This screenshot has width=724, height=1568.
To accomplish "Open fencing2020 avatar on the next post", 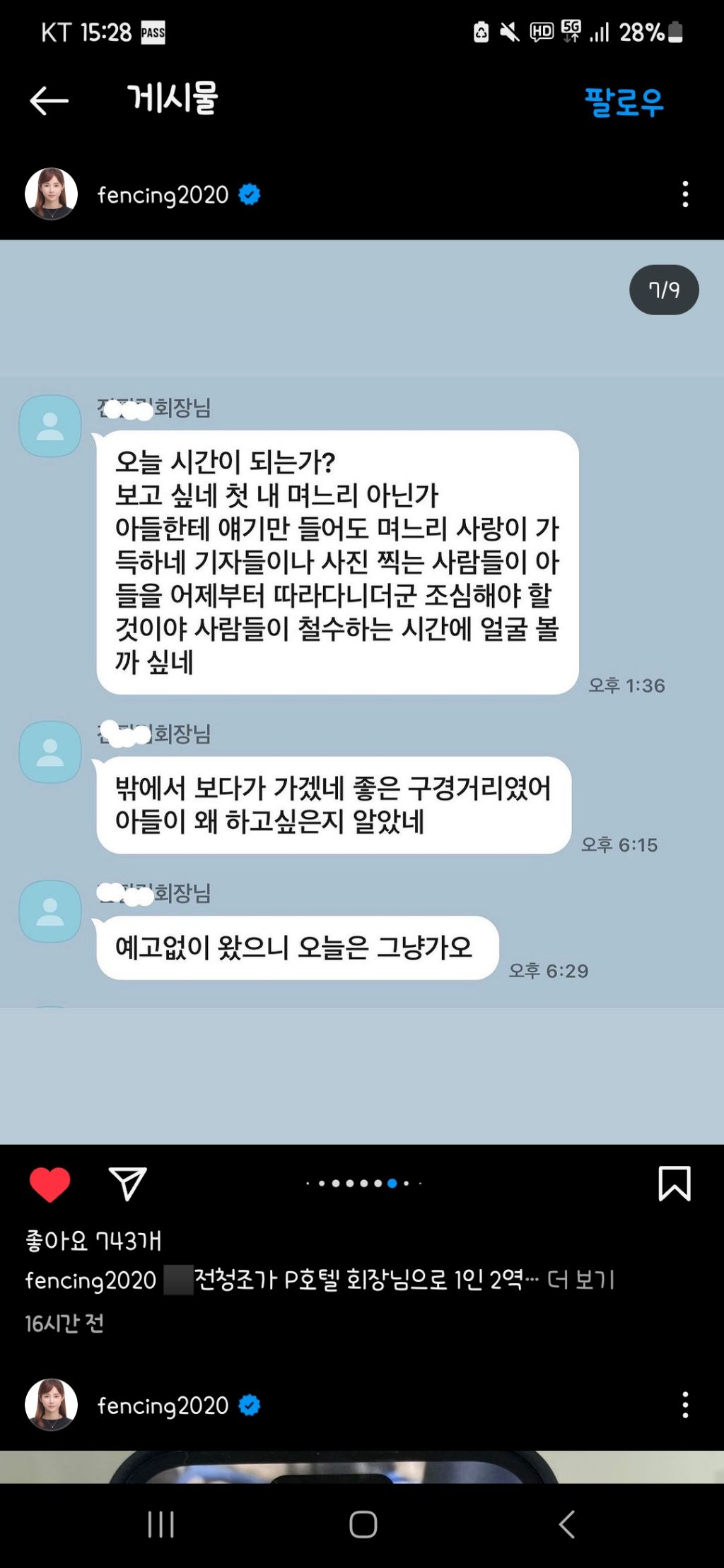I will (51, 1405).
